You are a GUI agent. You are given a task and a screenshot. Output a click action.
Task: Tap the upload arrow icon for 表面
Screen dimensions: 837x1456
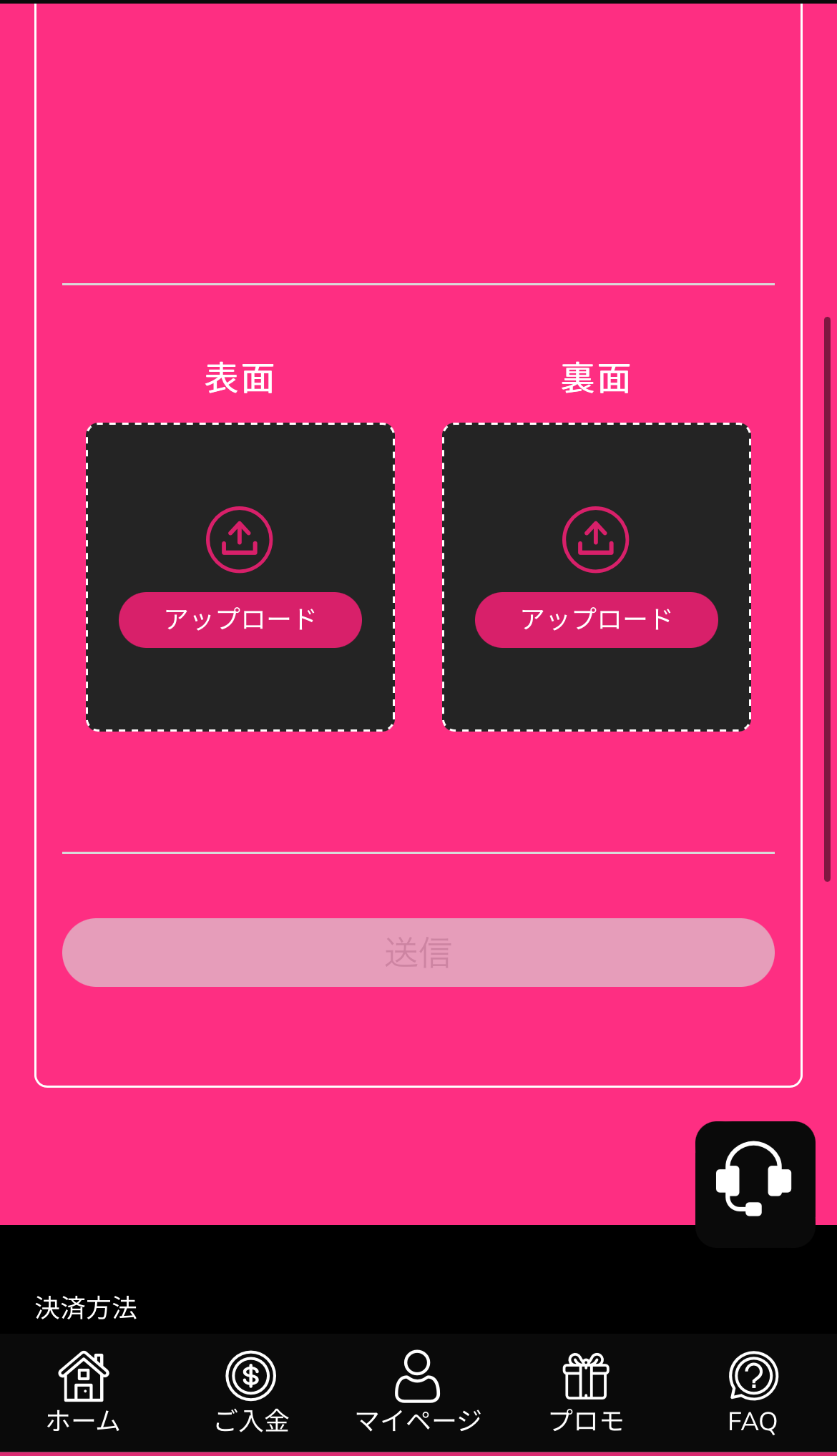(x=240, y=539)
